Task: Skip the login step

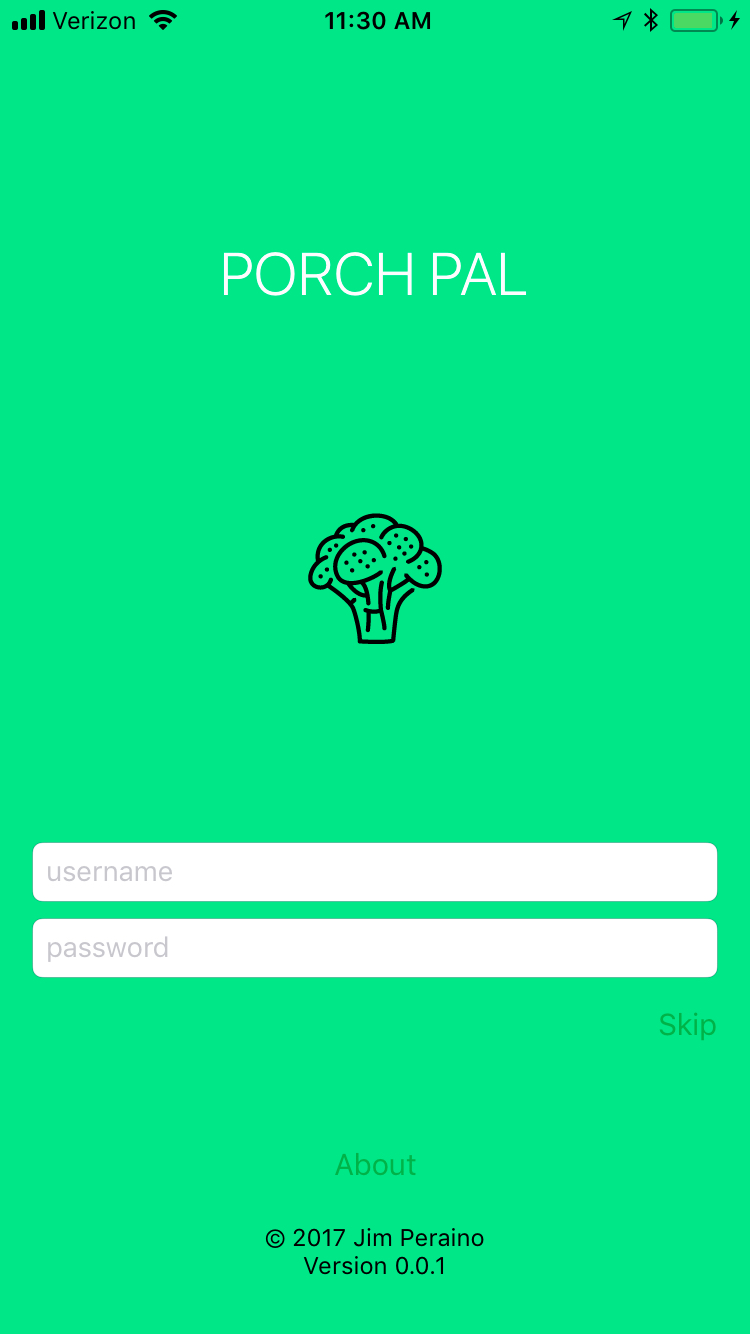Action: point(687,1025)
